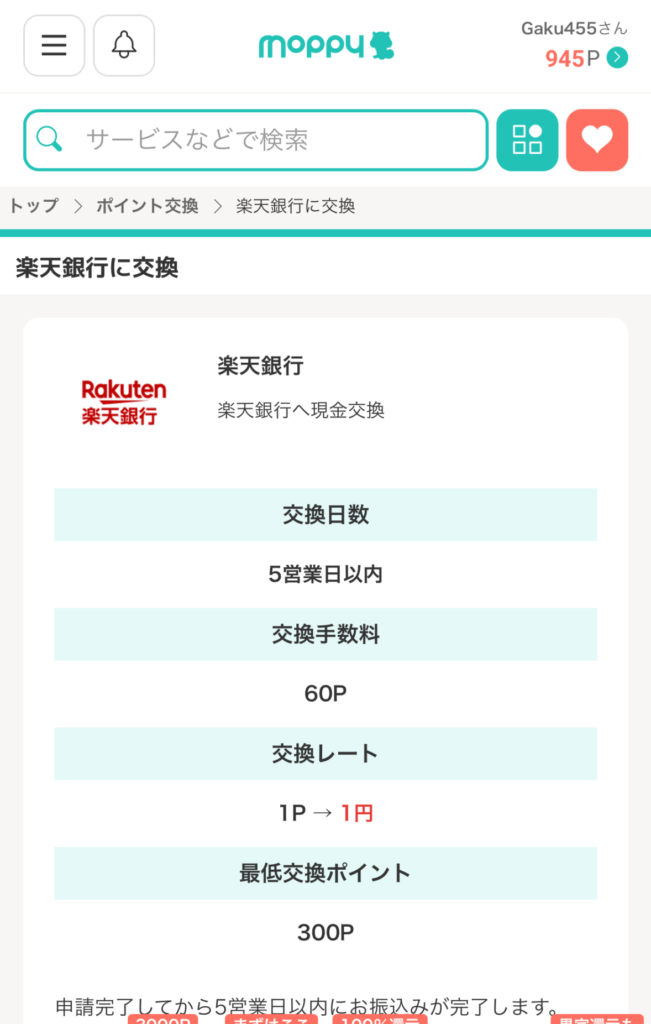
Task: Go to the moppy home logo
Action: click(x=326, y=46)
